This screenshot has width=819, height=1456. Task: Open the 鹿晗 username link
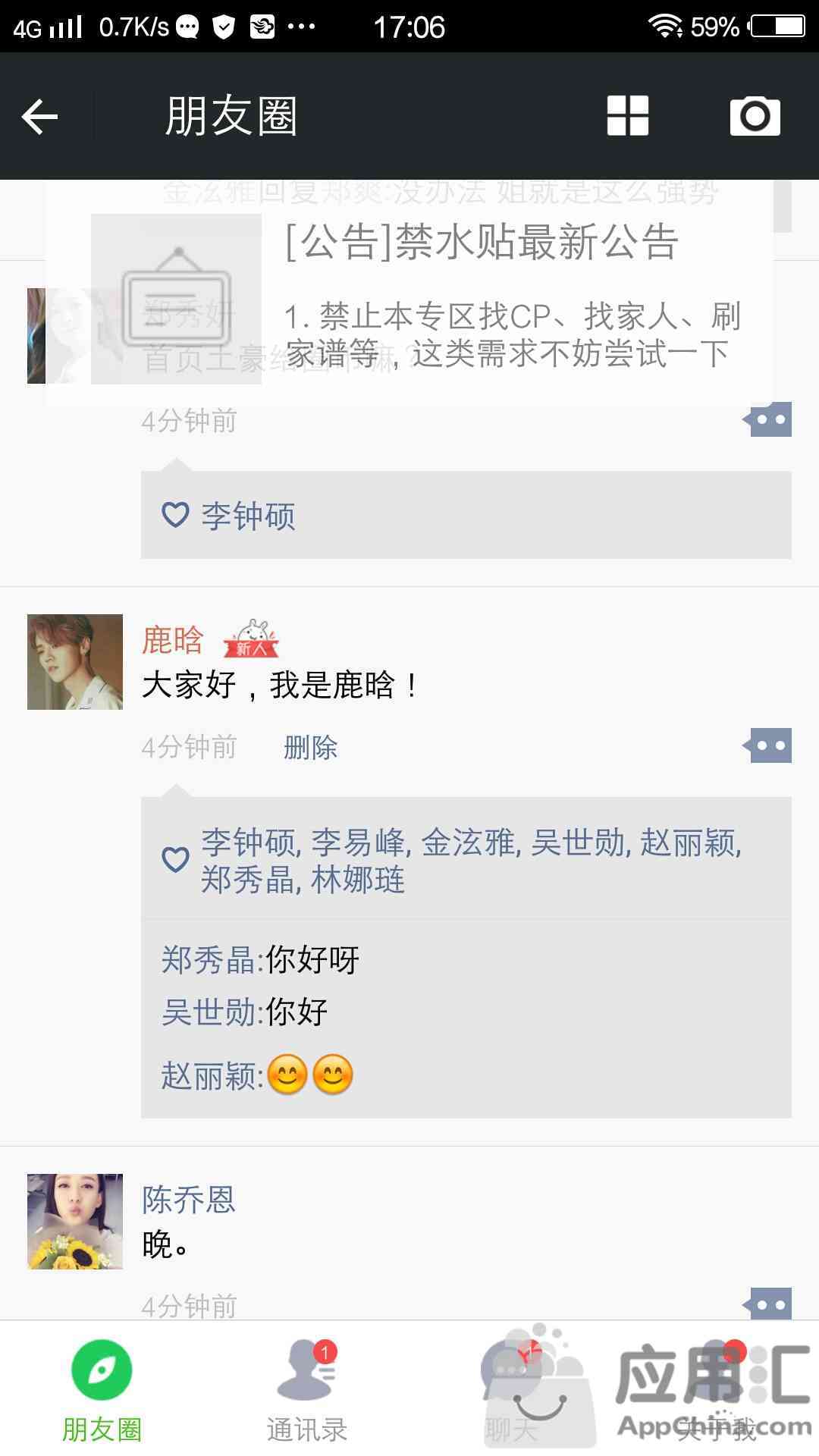pyautogui.click(x=173, y=639)
